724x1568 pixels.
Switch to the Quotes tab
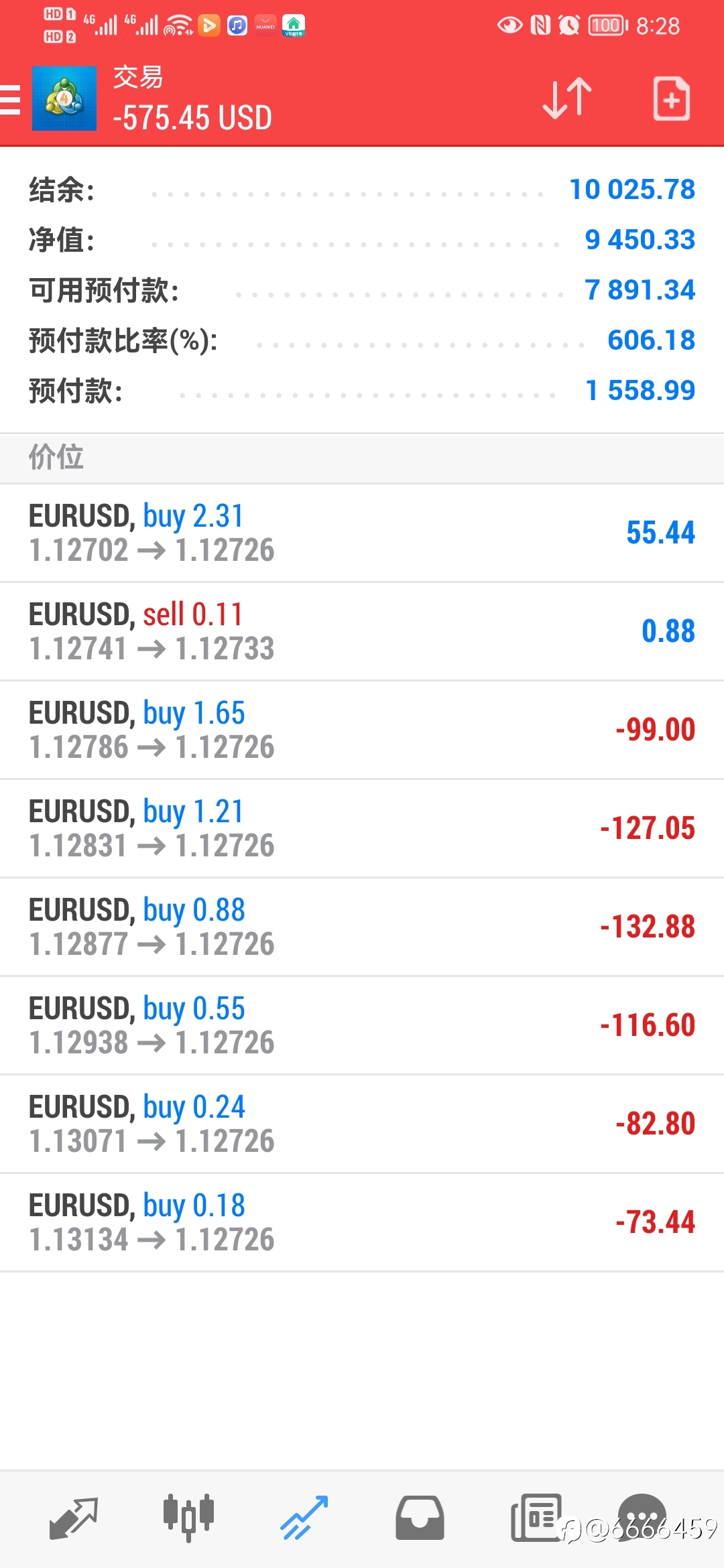coord(74,1518)
